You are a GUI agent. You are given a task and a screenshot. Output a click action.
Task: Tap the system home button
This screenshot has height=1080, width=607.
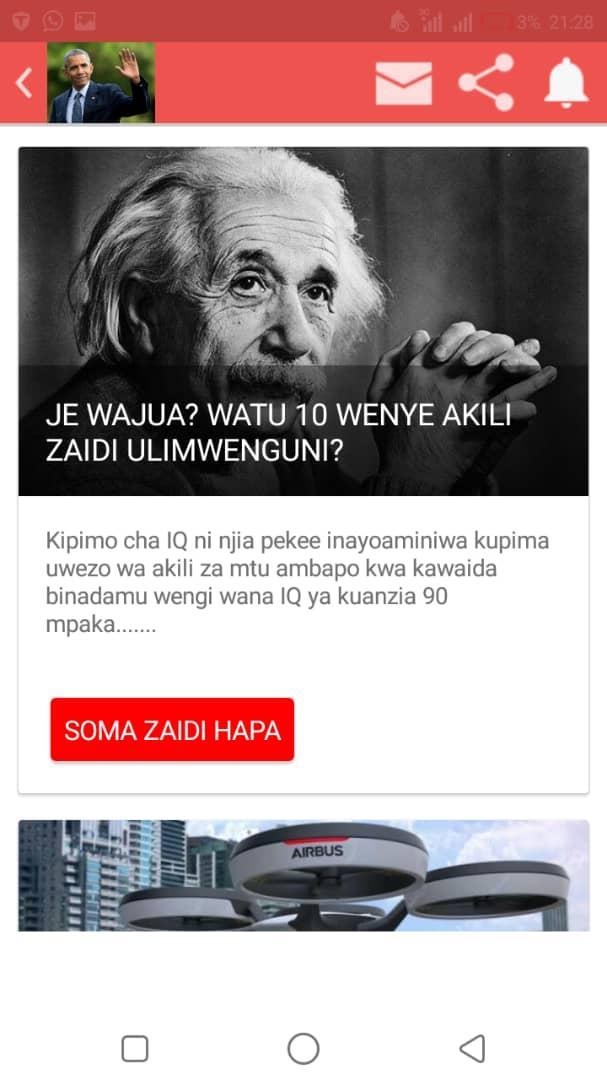pyautogui.click(x=303, y=1048)
